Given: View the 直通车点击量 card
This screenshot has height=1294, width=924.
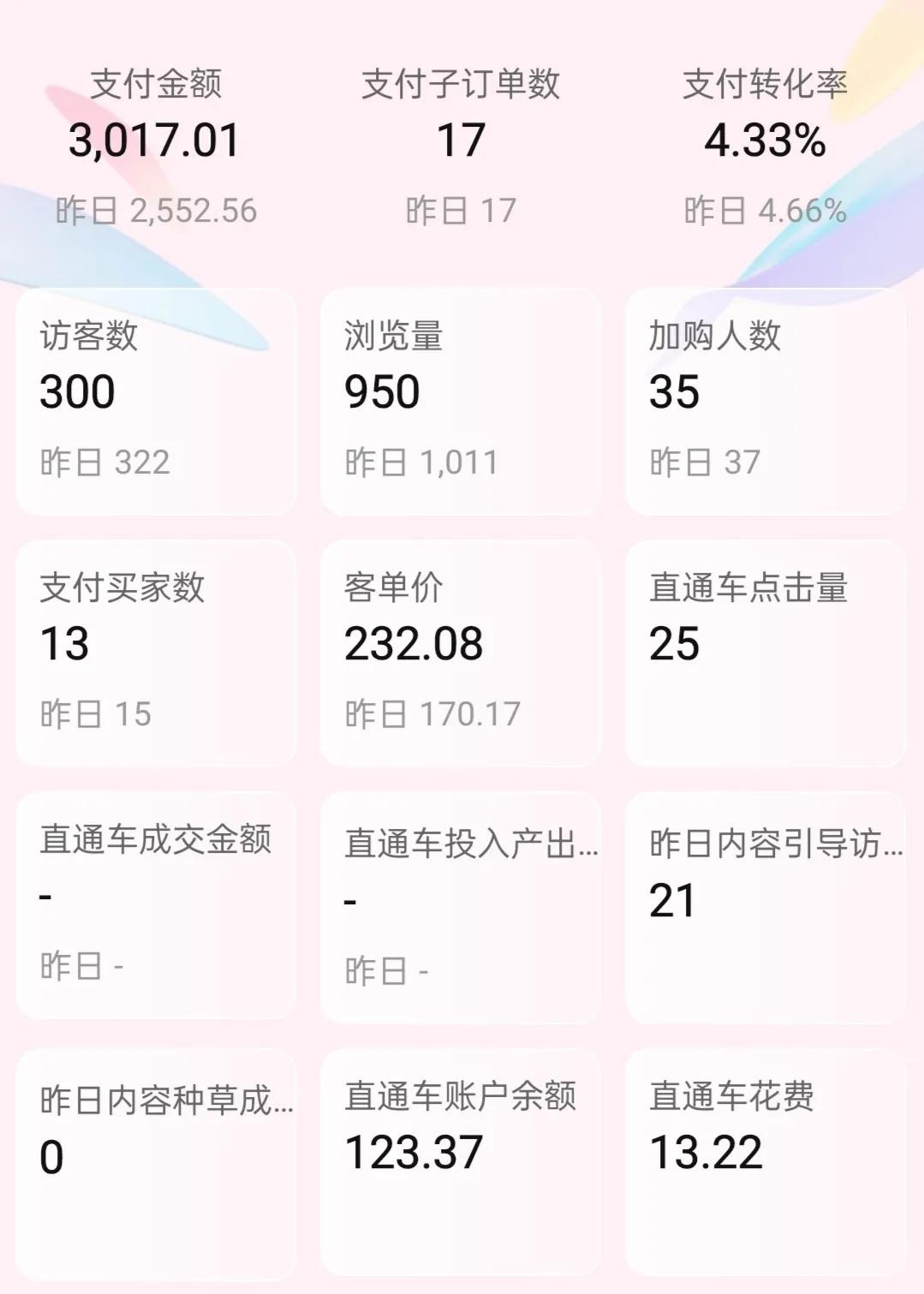Looking at the screenshot, I should pyautogui.click(x=765, y=653).
